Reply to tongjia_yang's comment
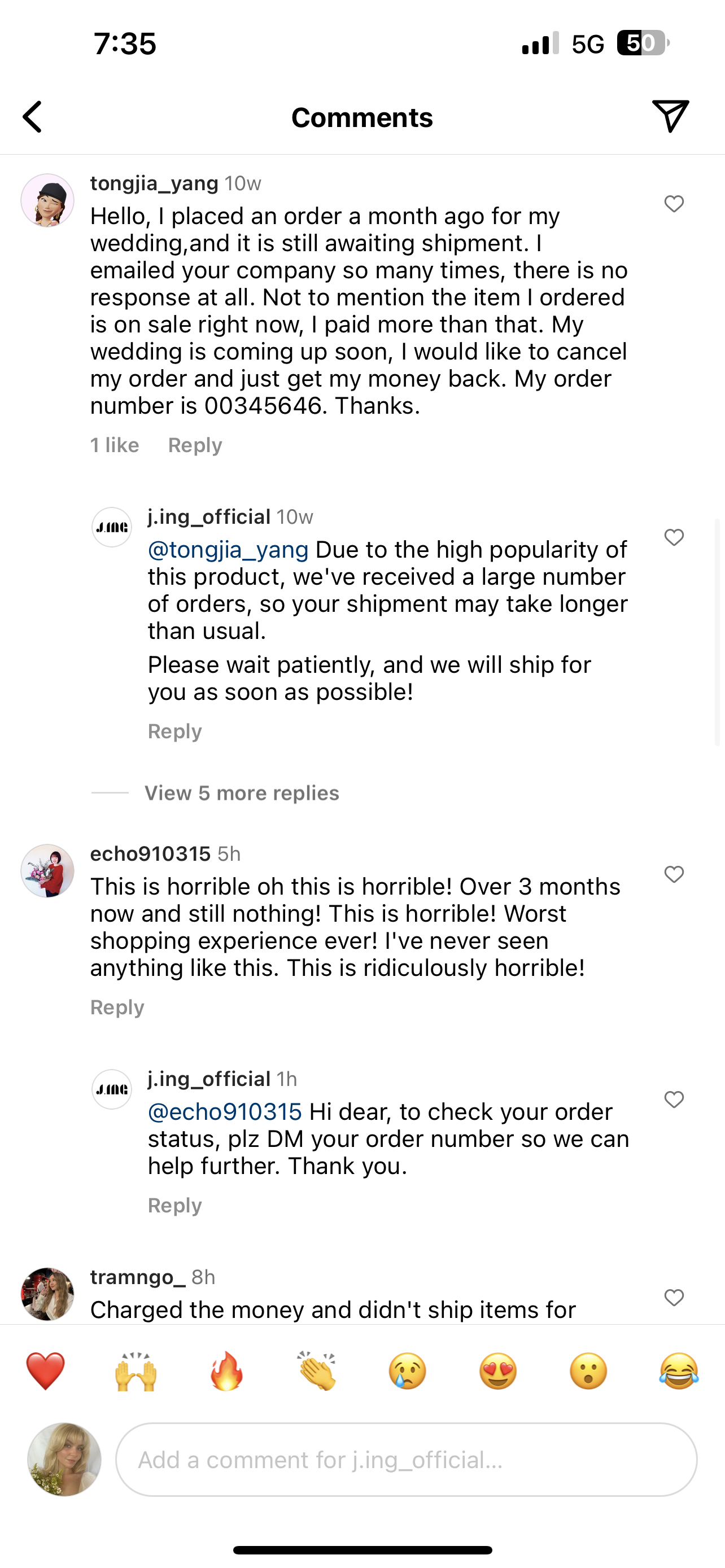This screenshot has height=1568, width=725. (195, 445)
